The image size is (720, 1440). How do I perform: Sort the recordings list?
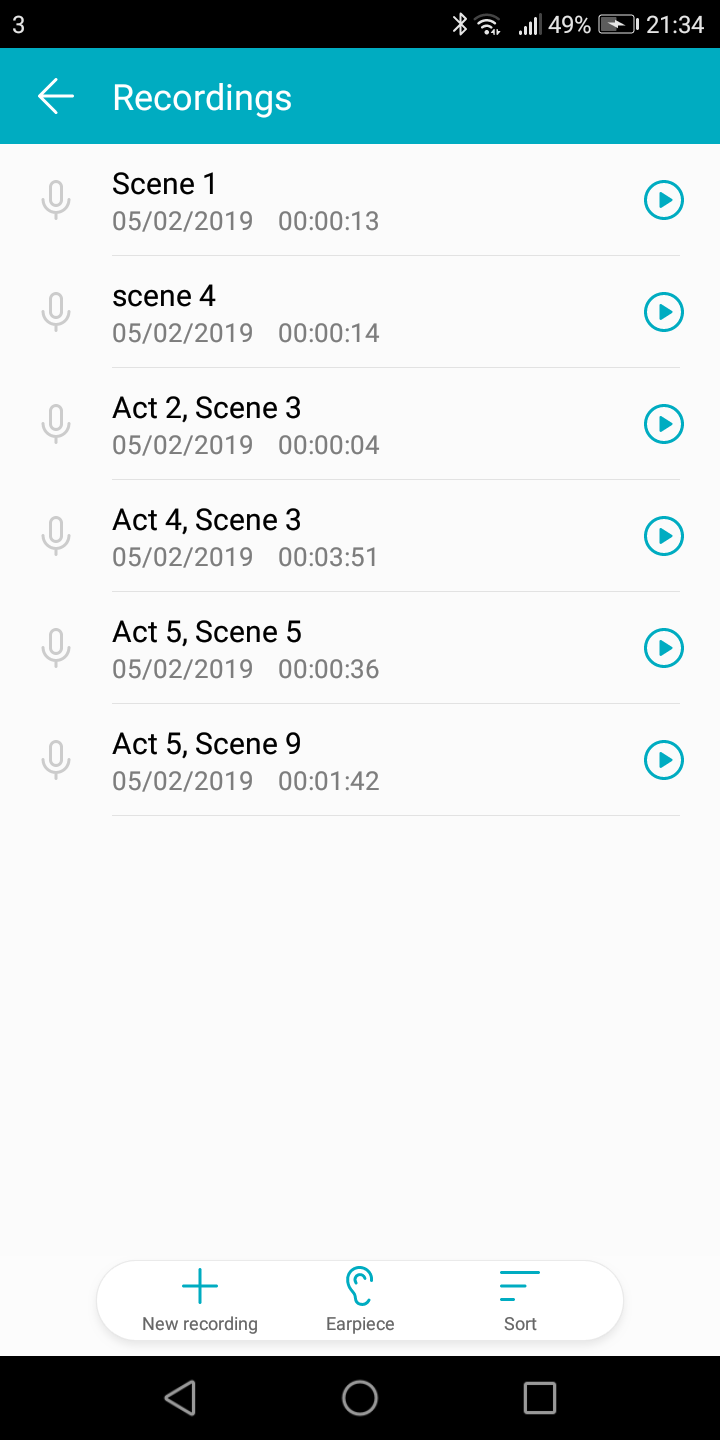click(x=520, y=1300)
